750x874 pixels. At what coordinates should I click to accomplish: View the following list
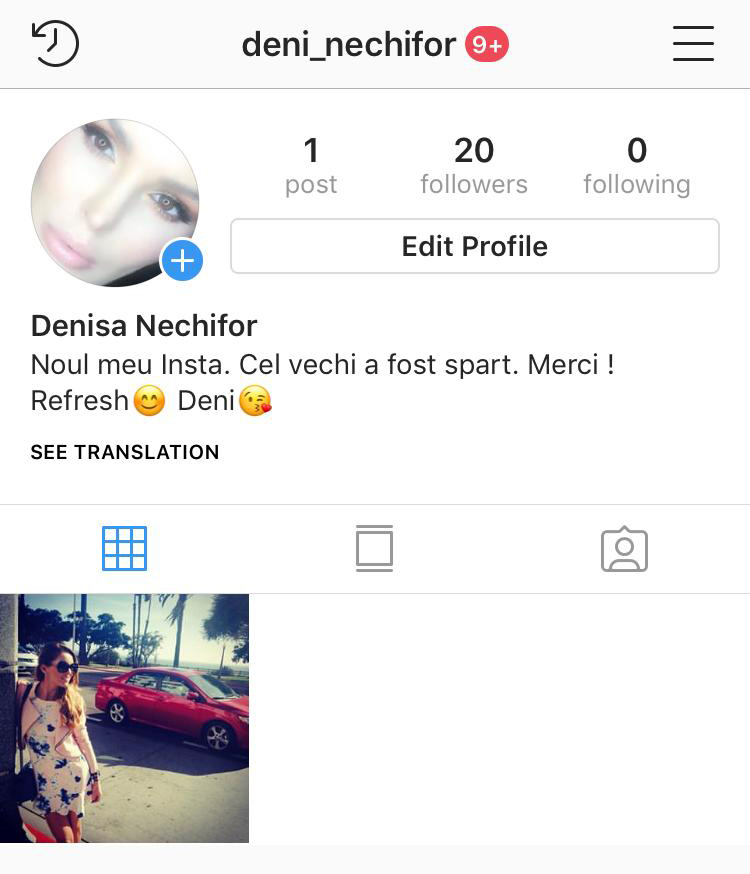click(x=637, y=166)
